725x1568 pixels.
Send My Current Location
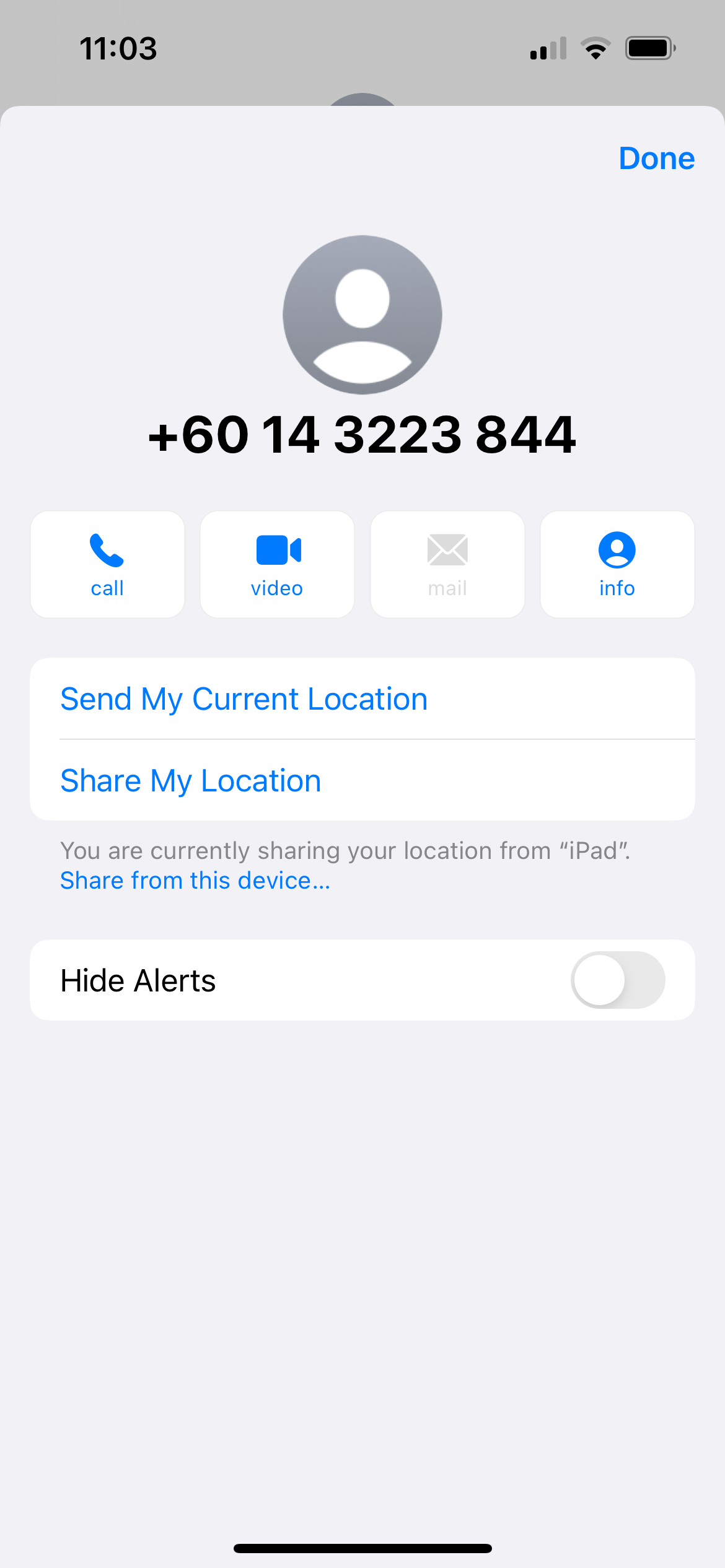(244, 699)
